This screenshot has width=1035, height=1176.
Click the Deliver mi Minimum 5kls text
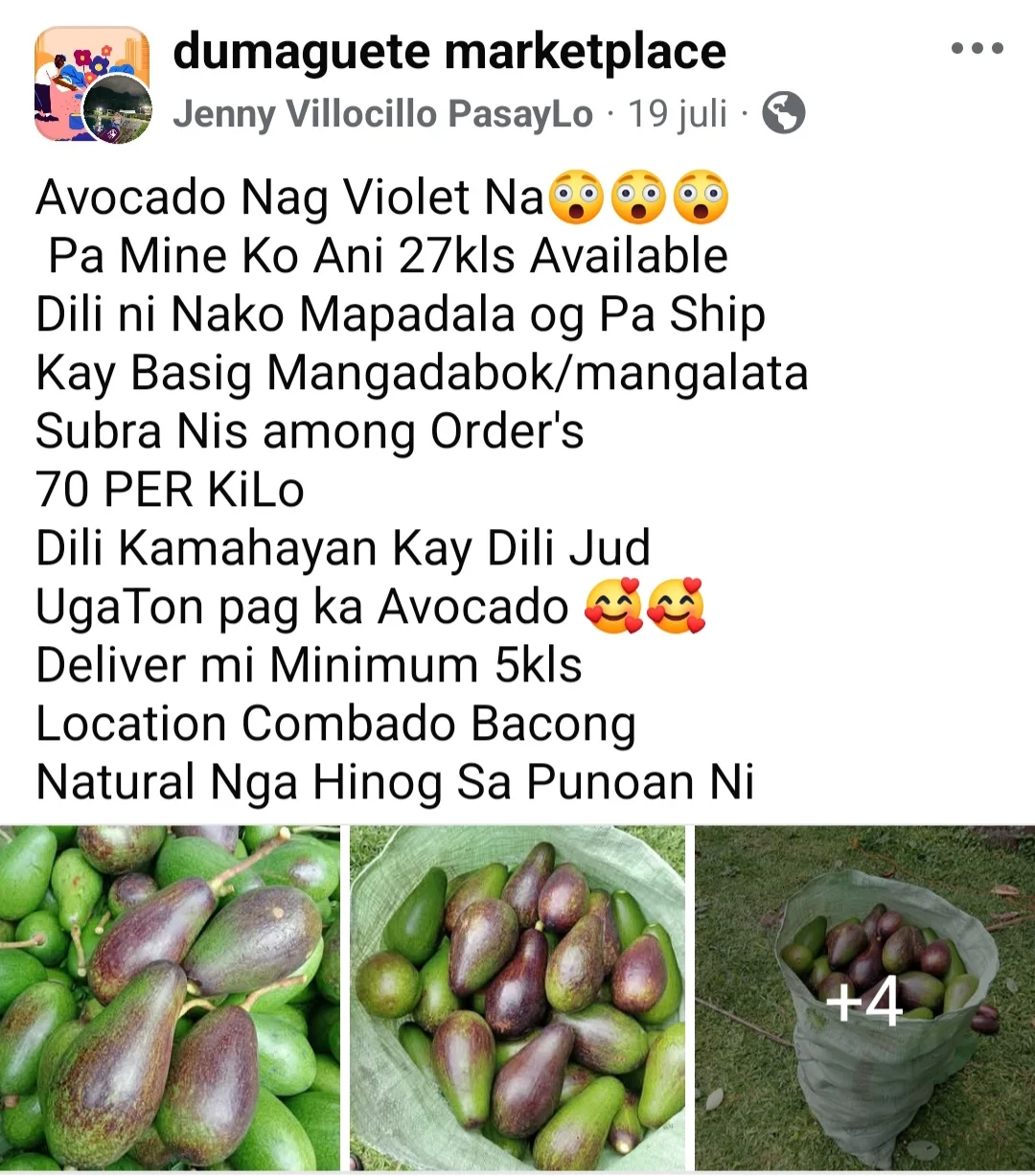click(x=307, y=664)
